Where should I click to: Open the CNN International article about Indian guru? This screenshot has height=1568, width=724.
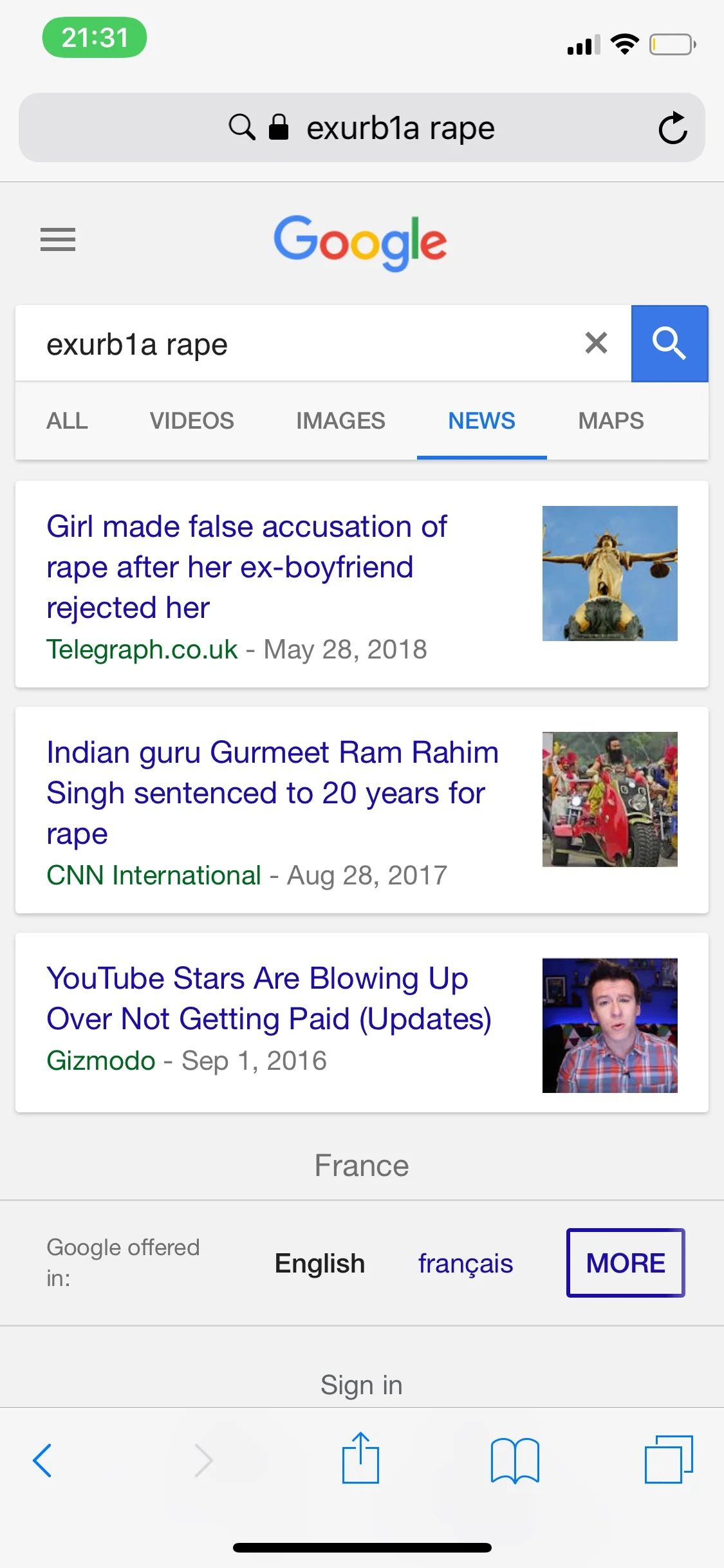pyautogui.click(x=273, y=792)
